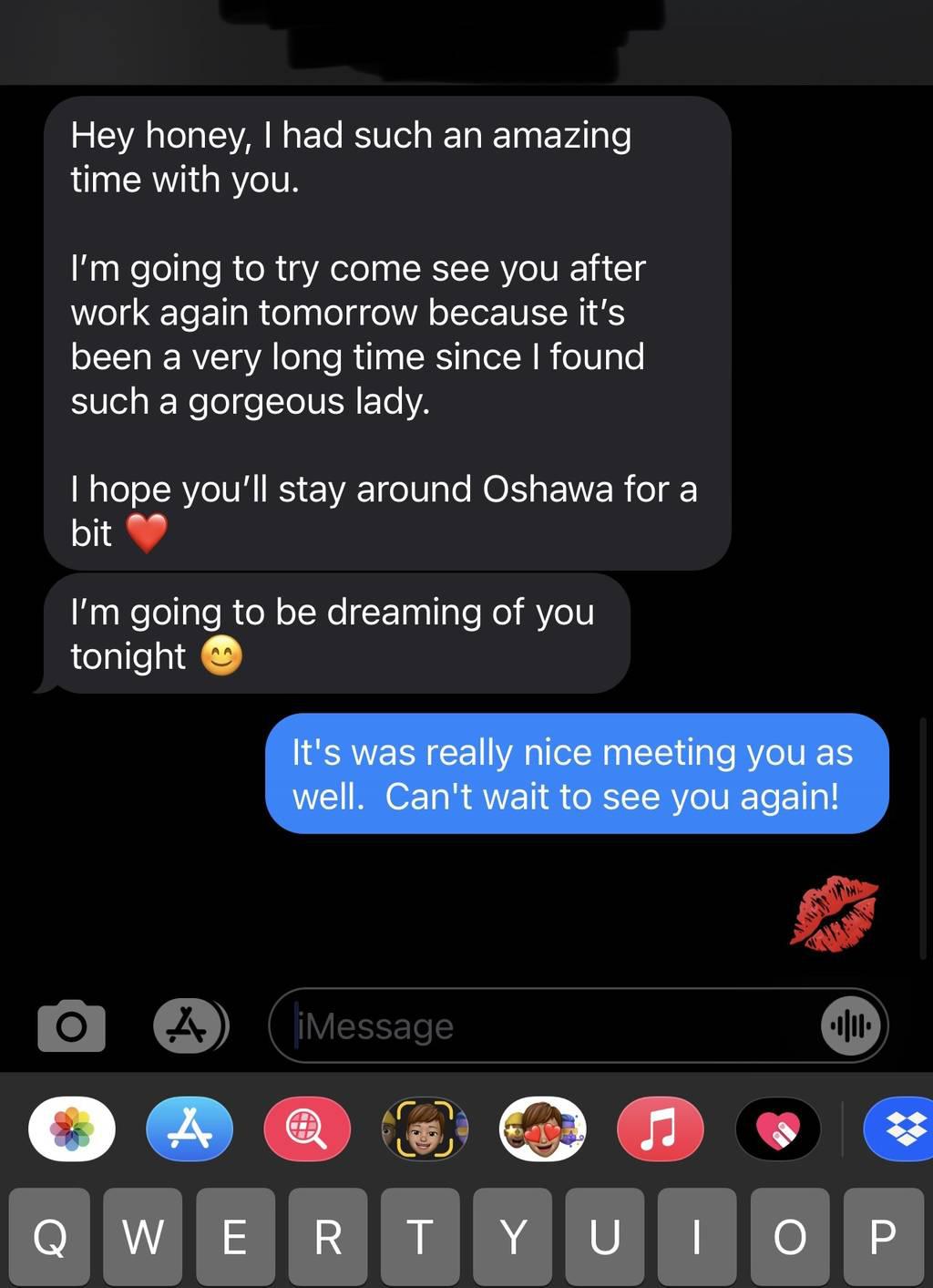Open the camera to take a photo
Screen dimensions: 933x1288
tap(71, 1026)
